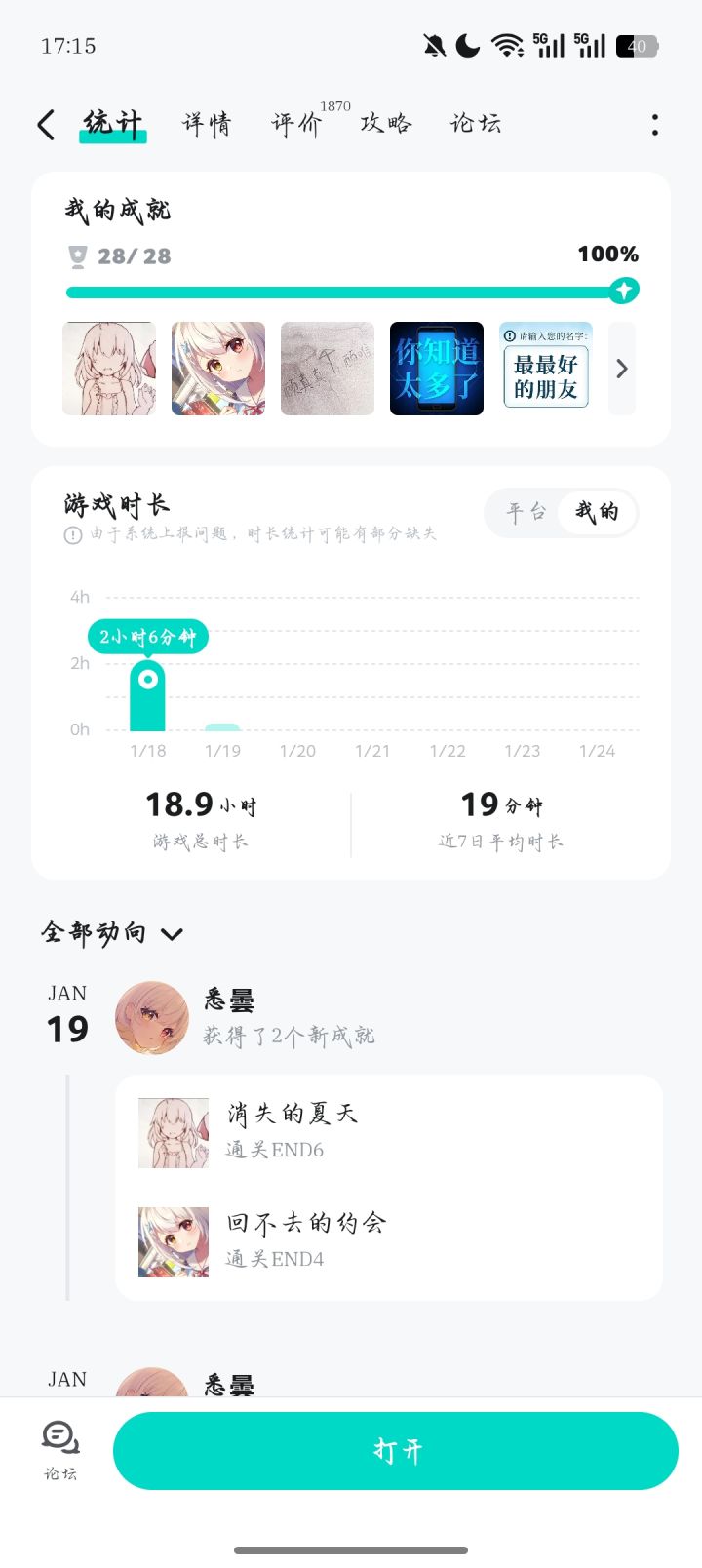The height and width of the screenshot is (1568, 702).
Task: Switch to the 论坛 top tab
Action: (476, 124)
